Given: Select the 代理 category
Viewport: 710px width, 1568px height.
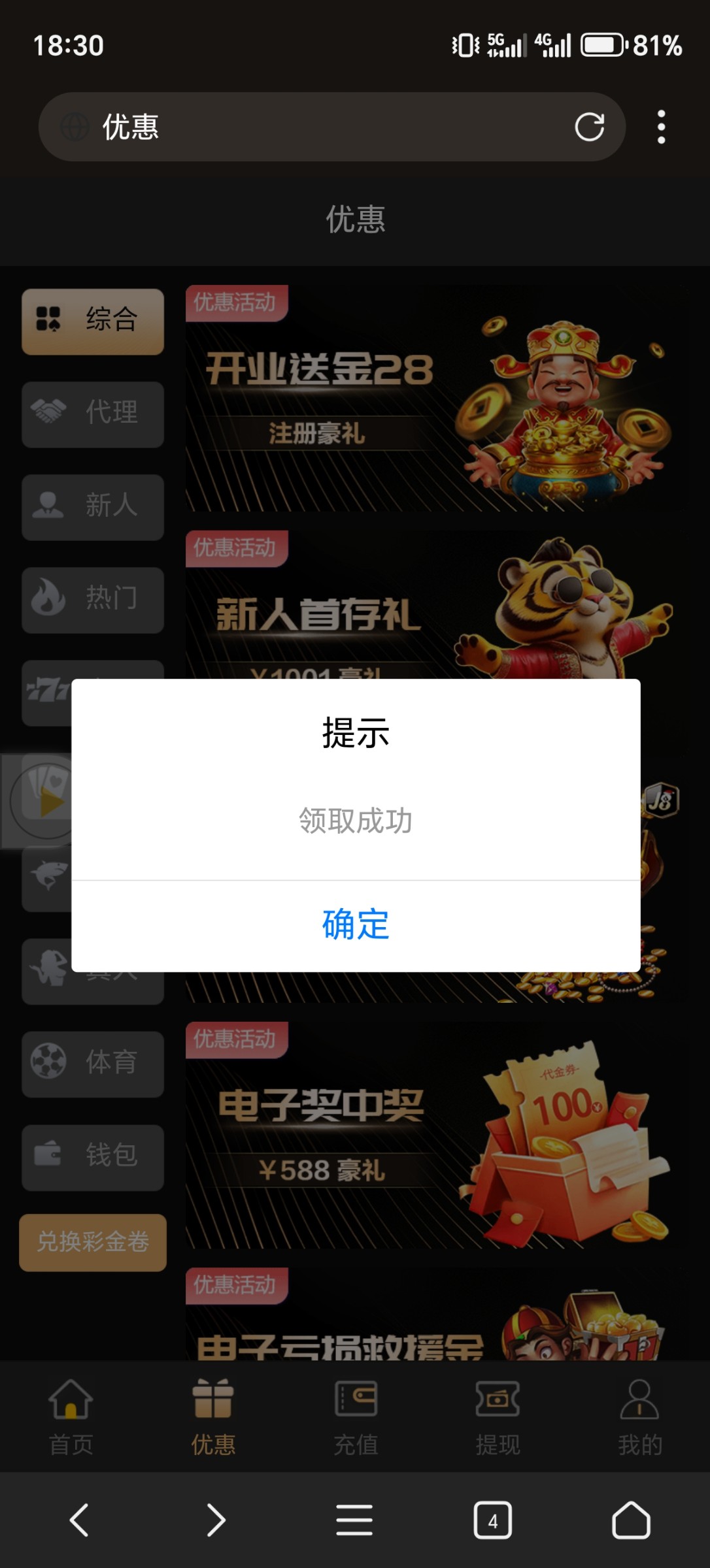Looking at the screenshot, I should [x=93, y=414].
